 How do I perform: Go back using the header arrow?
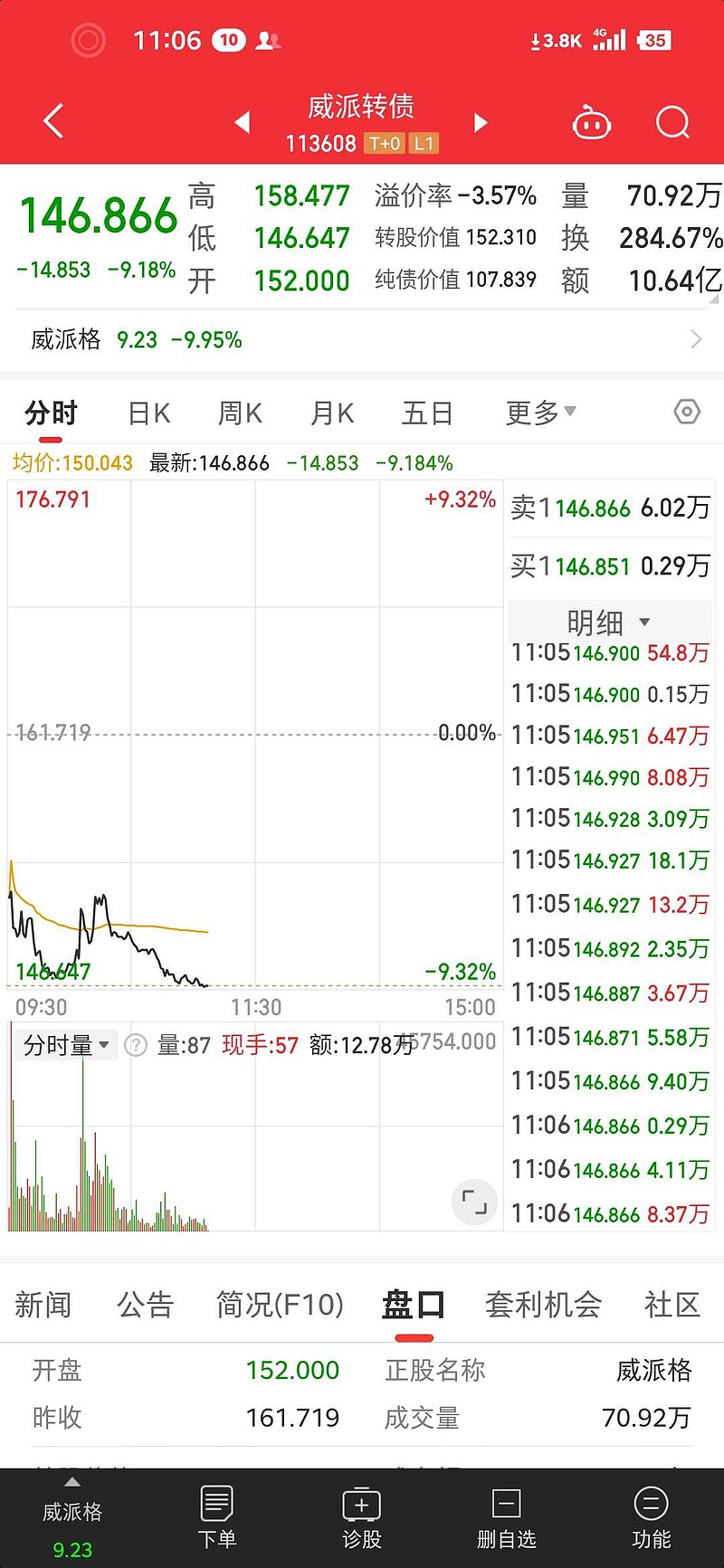[x=53, y=121]
